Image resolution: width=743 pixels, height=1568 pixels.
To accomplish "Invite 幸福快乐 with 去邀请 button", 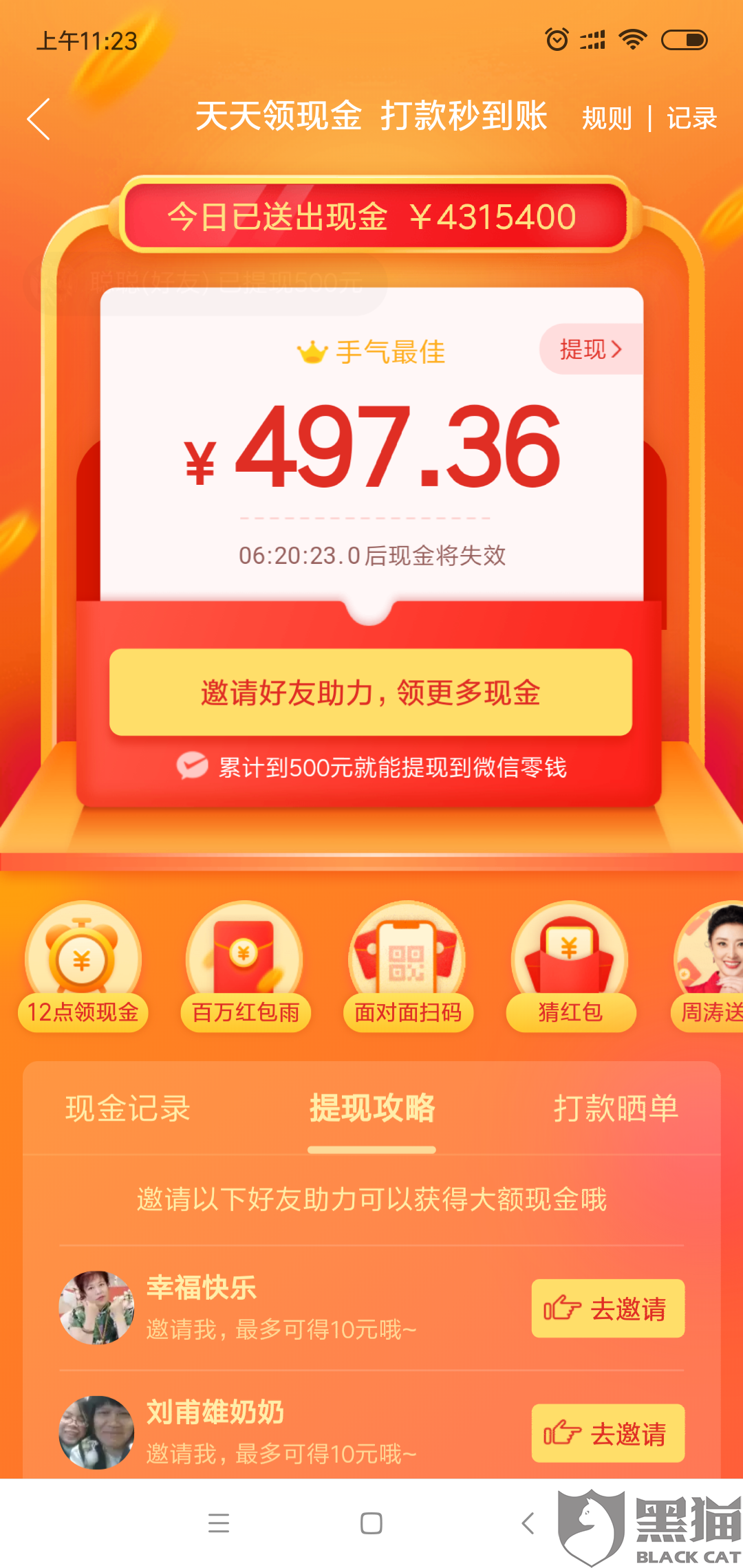I will pos(607,1308).
